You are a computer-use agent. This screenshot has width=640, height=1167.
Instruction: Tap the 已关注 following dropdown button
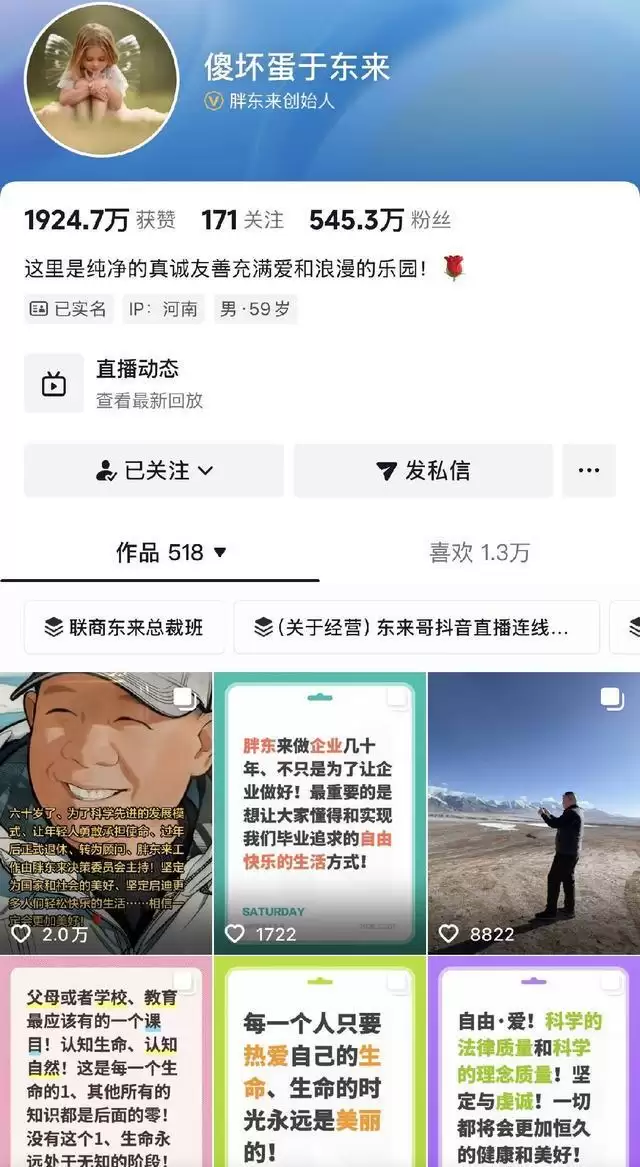point(154,471)
